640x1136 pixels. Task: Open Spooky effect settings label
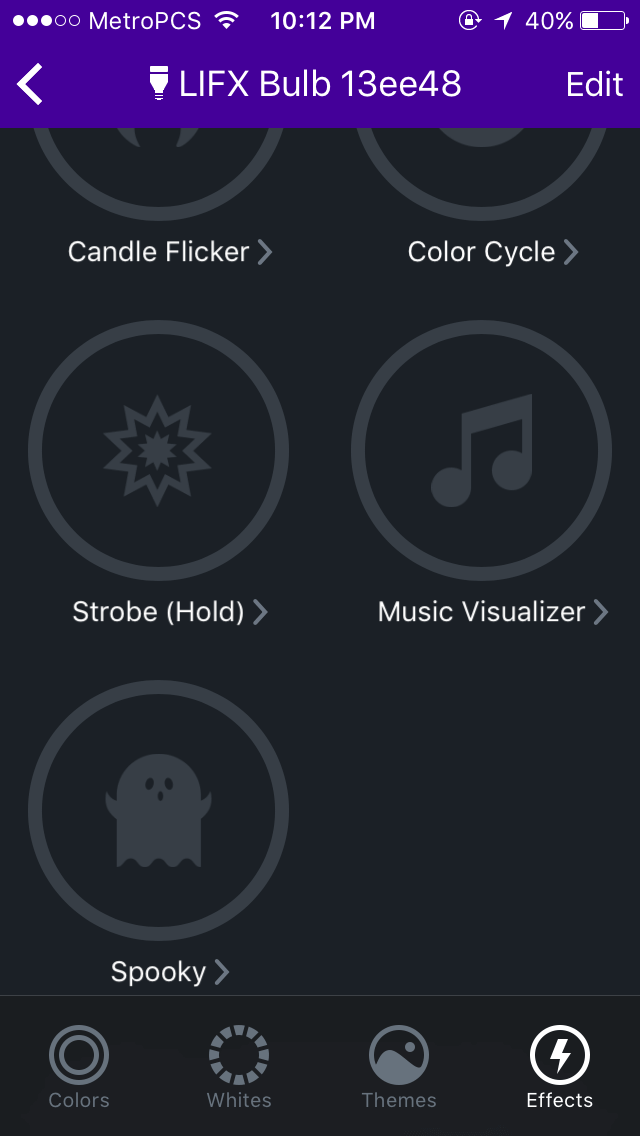coord(170,972)
